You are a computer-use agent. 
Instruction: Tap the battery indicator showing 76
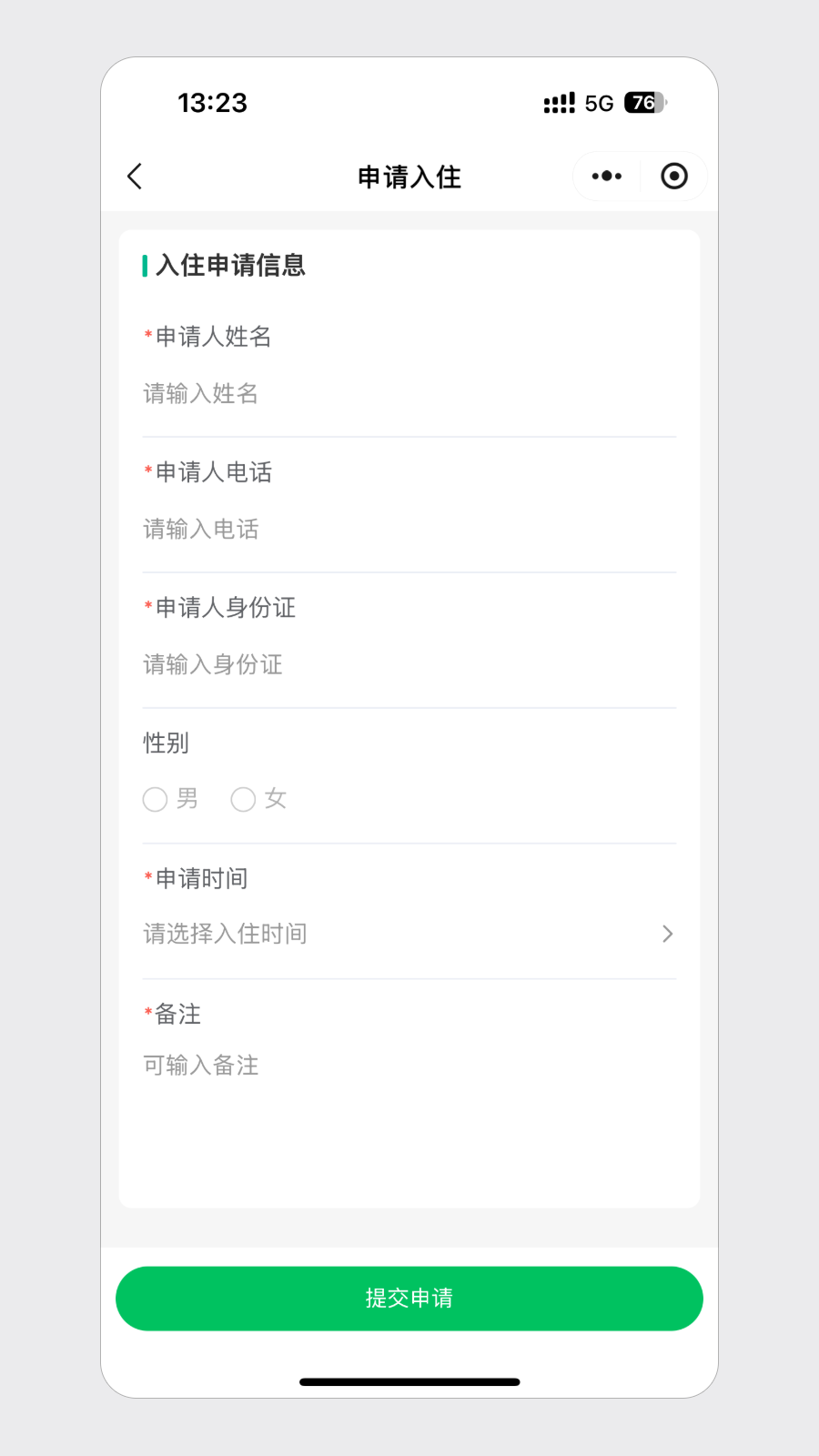tap(642, 103)
